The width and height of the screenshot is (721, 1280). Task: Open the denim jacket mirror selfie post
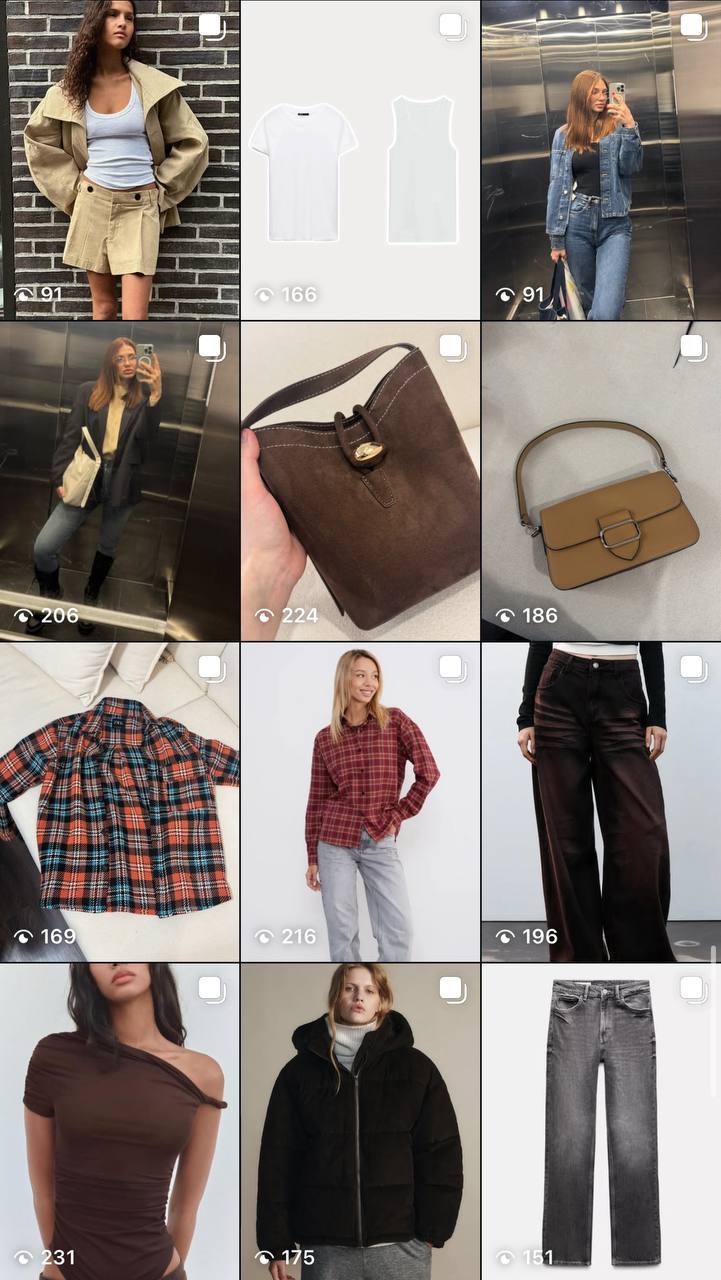tap(600, 160)
